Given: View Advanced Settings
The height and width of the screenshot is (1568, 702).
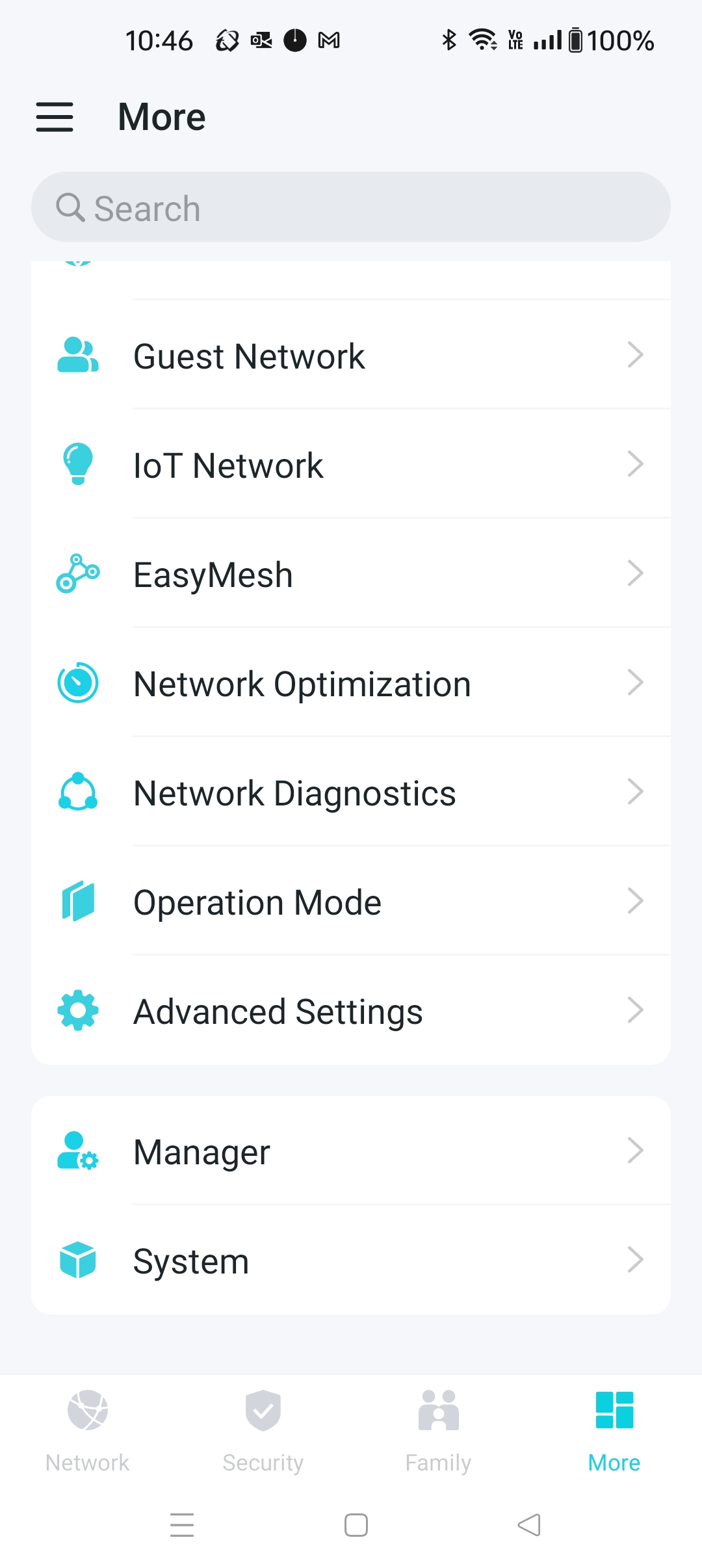Looking at the screenshot, I should pyautogui.click(x=351, y=1011).
